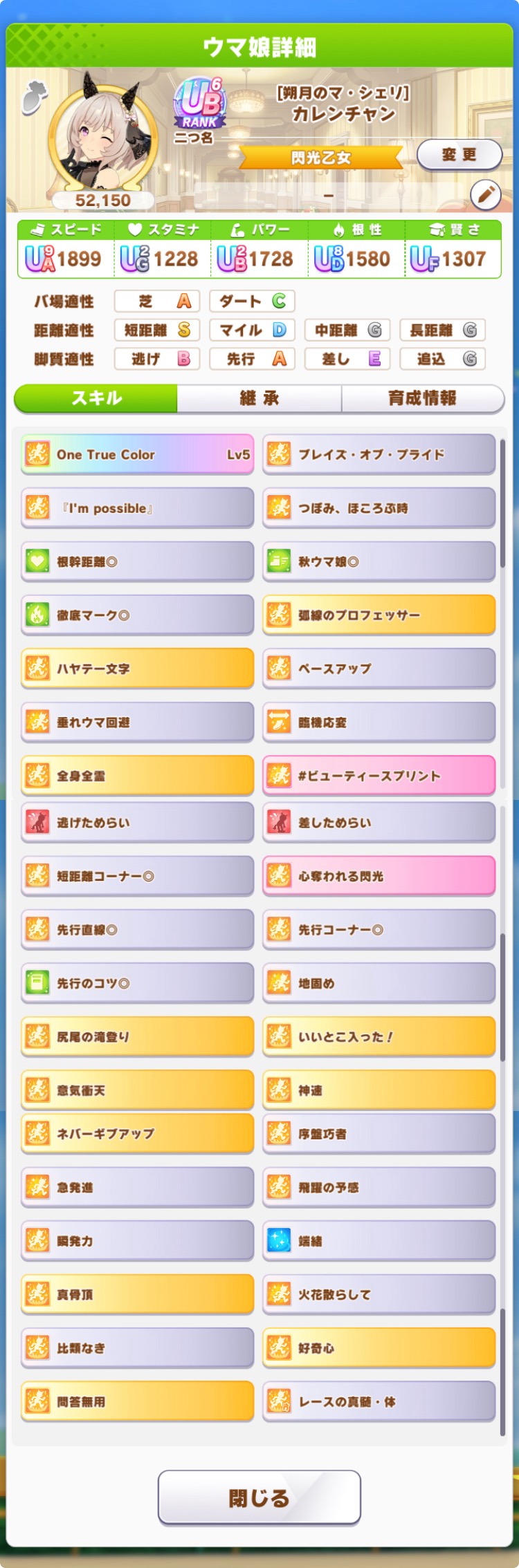Show details for 弧線のプロフェッサー
The image size is (519, 1568).
(379, 615)
